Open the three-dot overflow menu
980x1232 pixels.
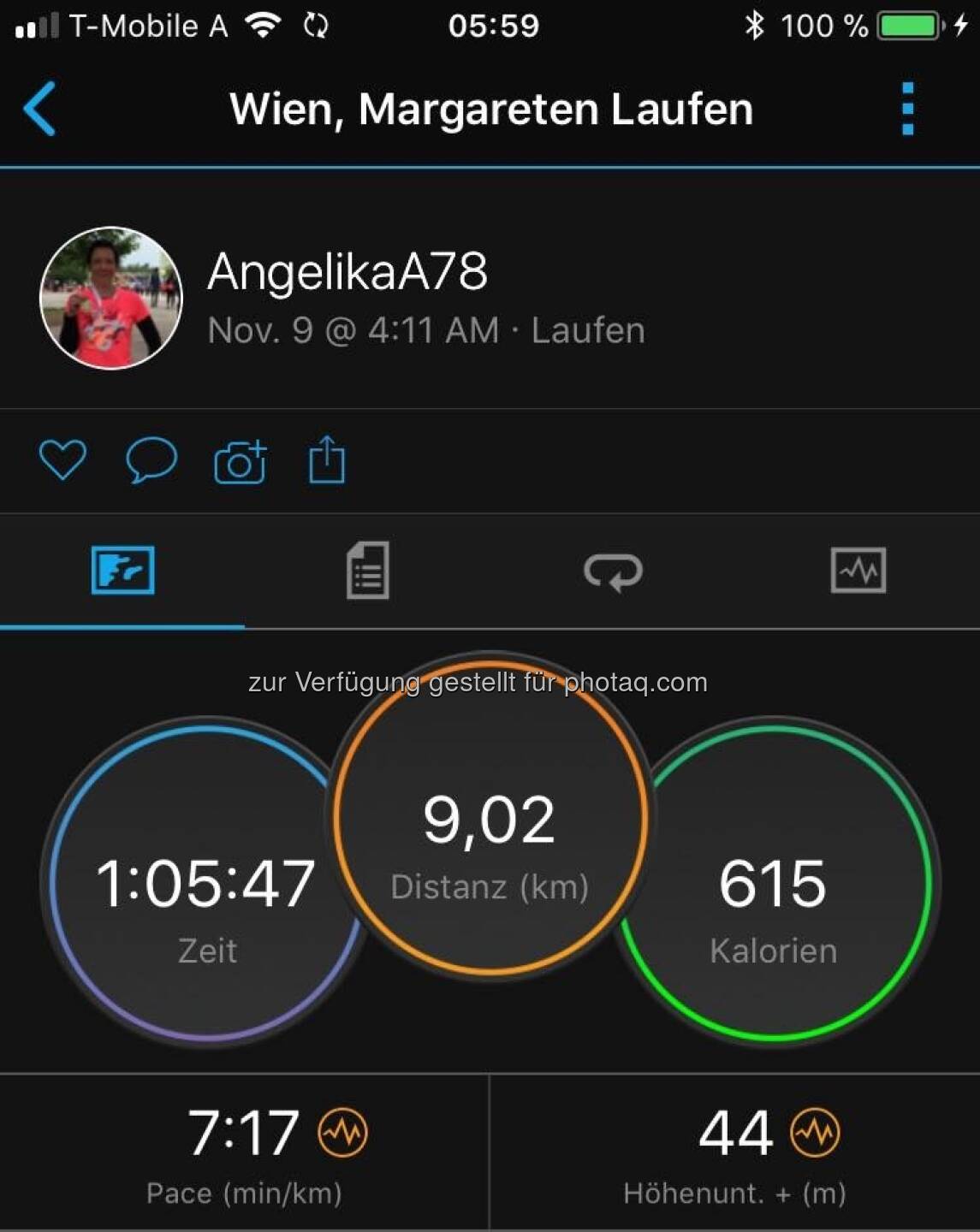[x=907, y=109]
